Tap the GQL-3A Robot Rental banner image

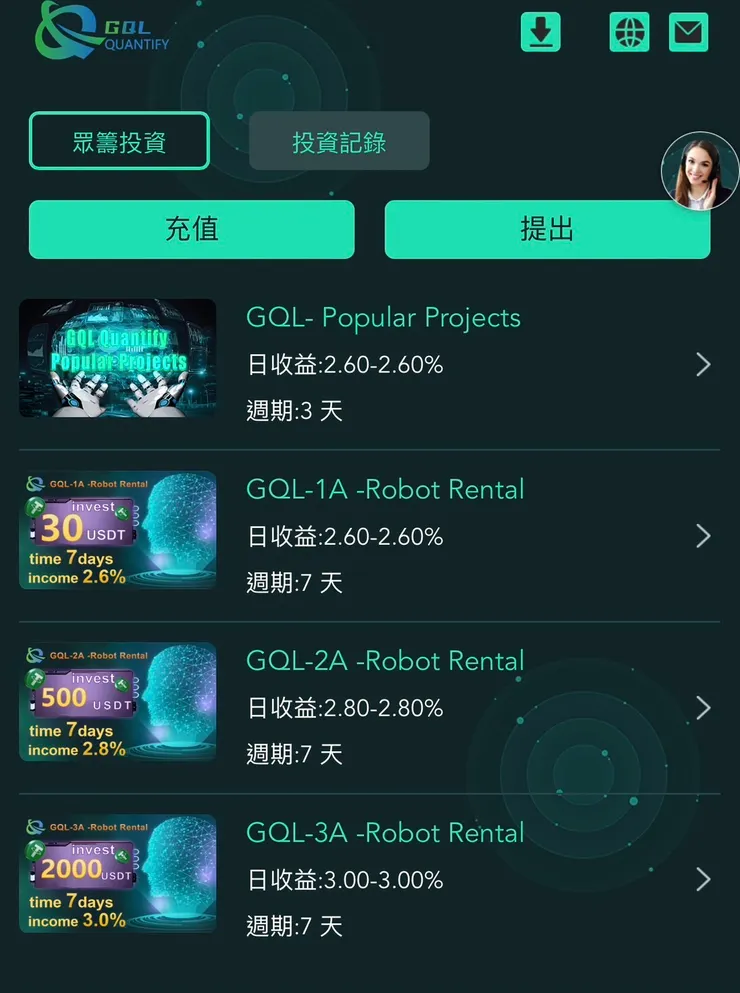pos(117,873)
